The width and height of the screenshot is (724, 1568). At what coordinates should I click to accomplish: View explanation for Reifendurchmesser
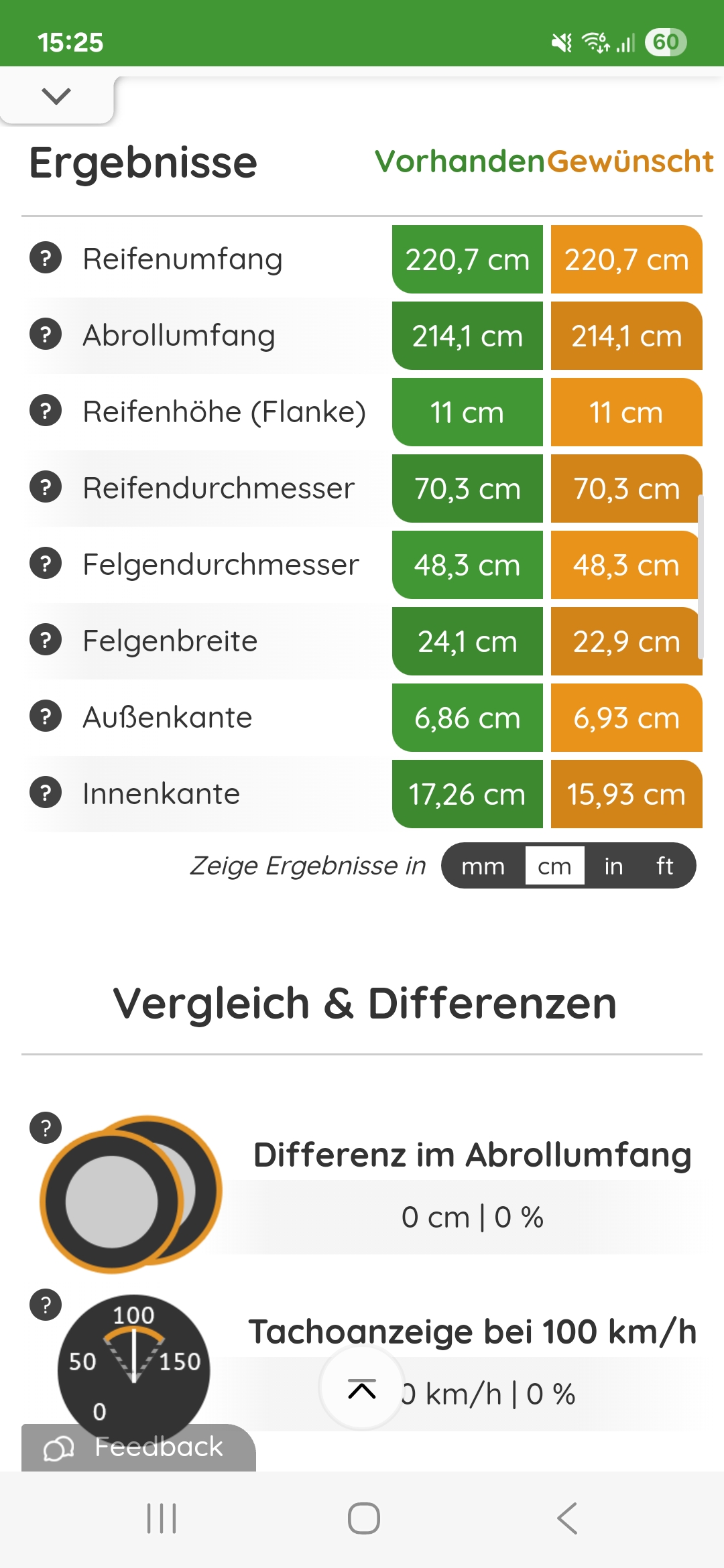click(46, 487)
